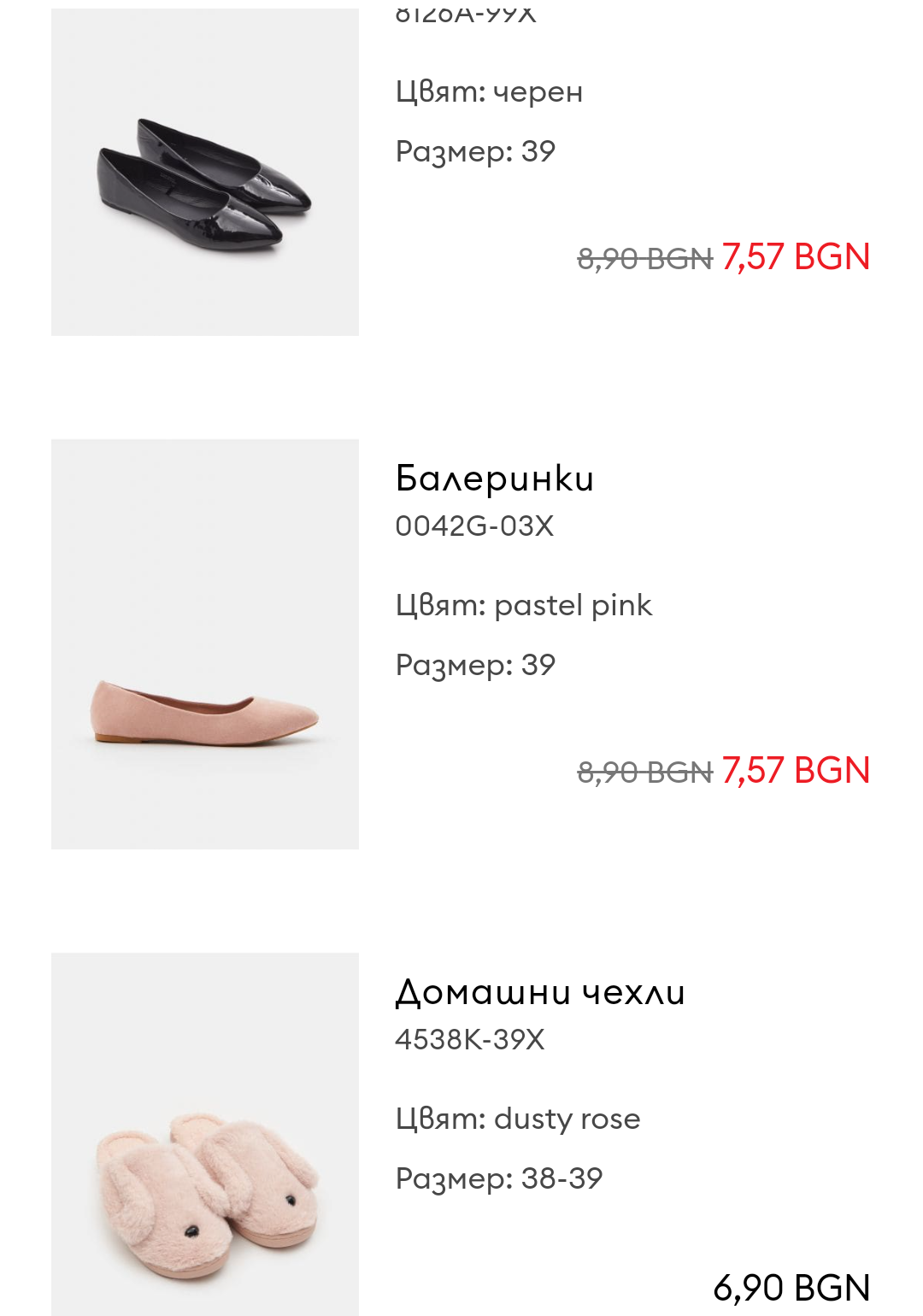Open the Домашни чехли 4538K-39X item
The image size is (923, 1316).
539,992
